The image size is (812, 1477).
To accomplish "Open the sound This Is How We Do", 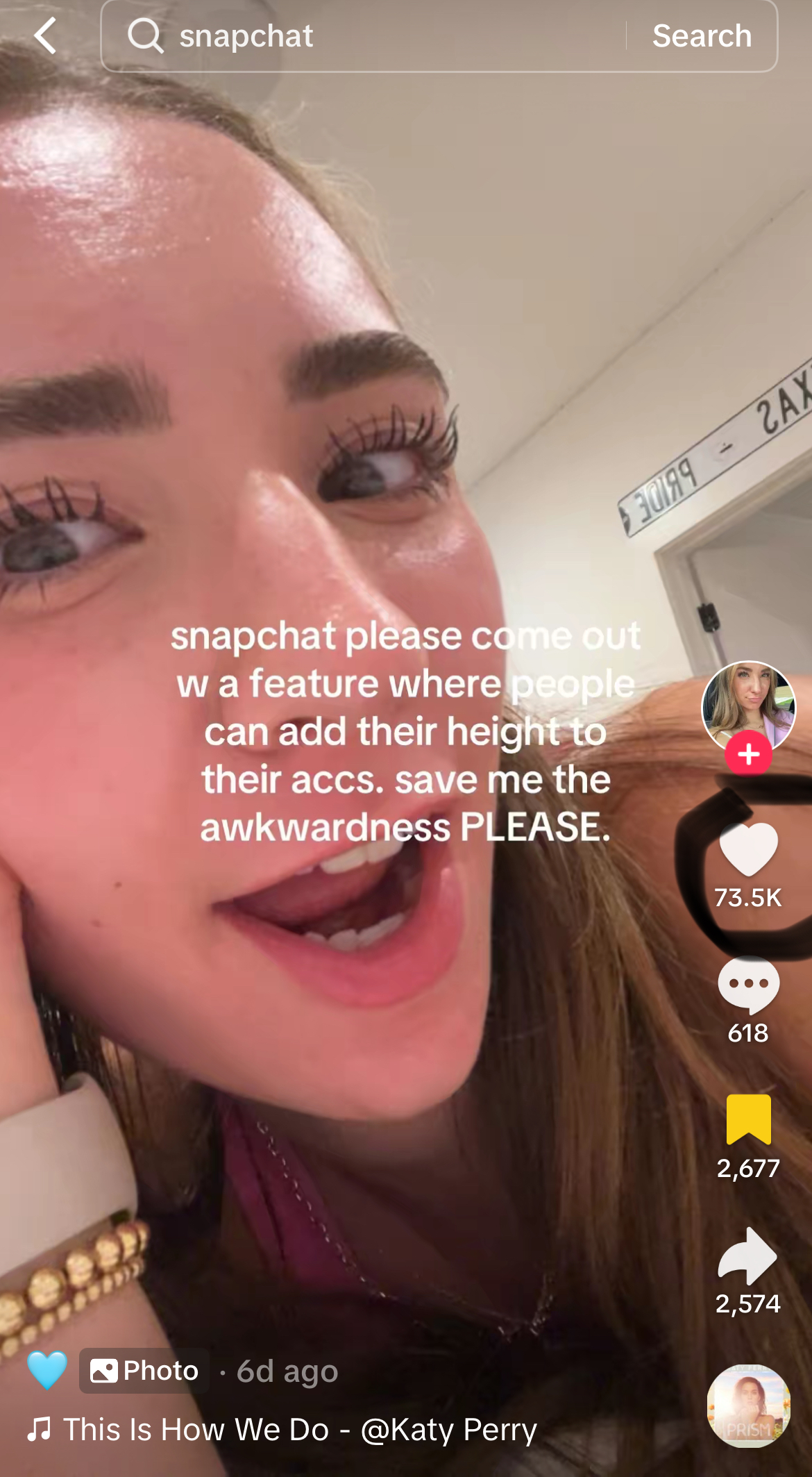I will (x=298, y=1430).
